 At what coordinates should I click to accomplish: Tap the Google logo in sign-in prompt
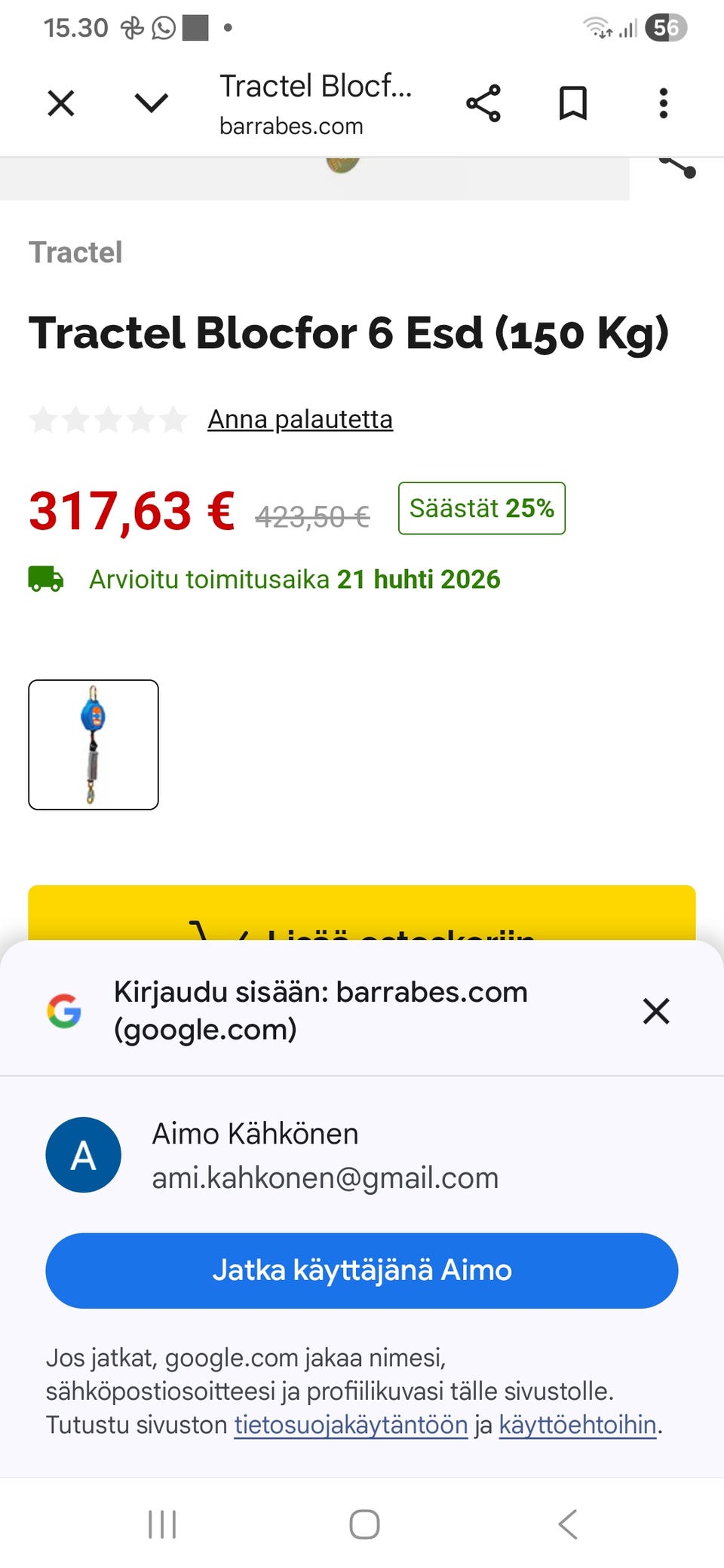pyautogui.click(x=65, y=1011)
